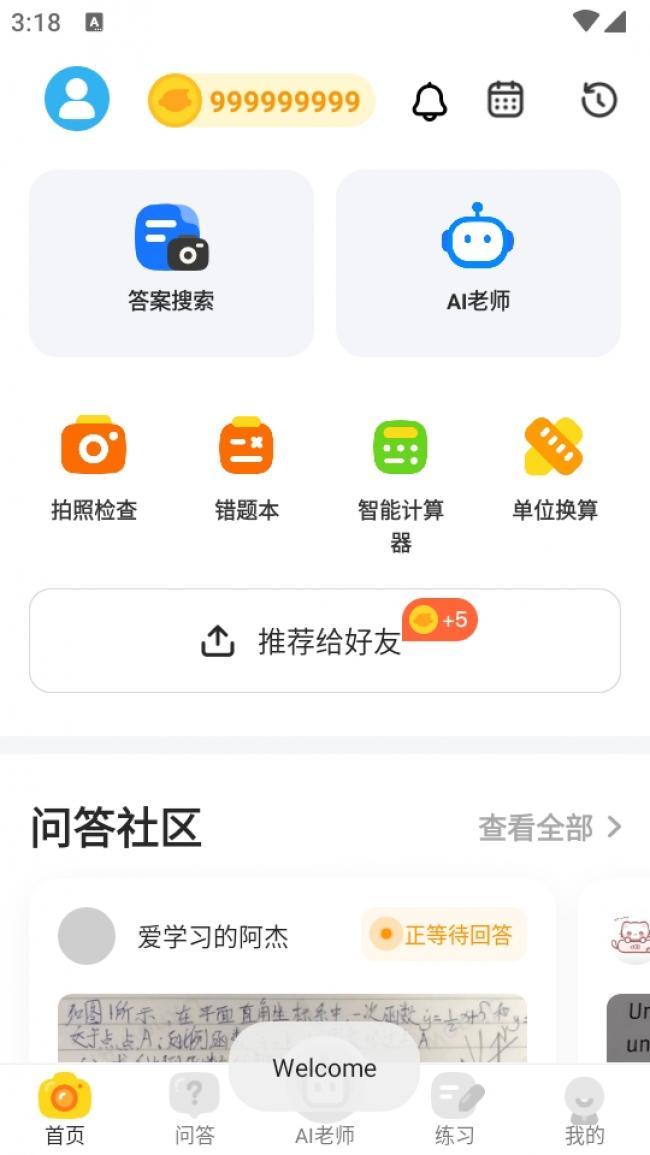Open the question by 爱学习的阿杰
650x1155 pixels.
pyautogui.click(x=293, y=971)
